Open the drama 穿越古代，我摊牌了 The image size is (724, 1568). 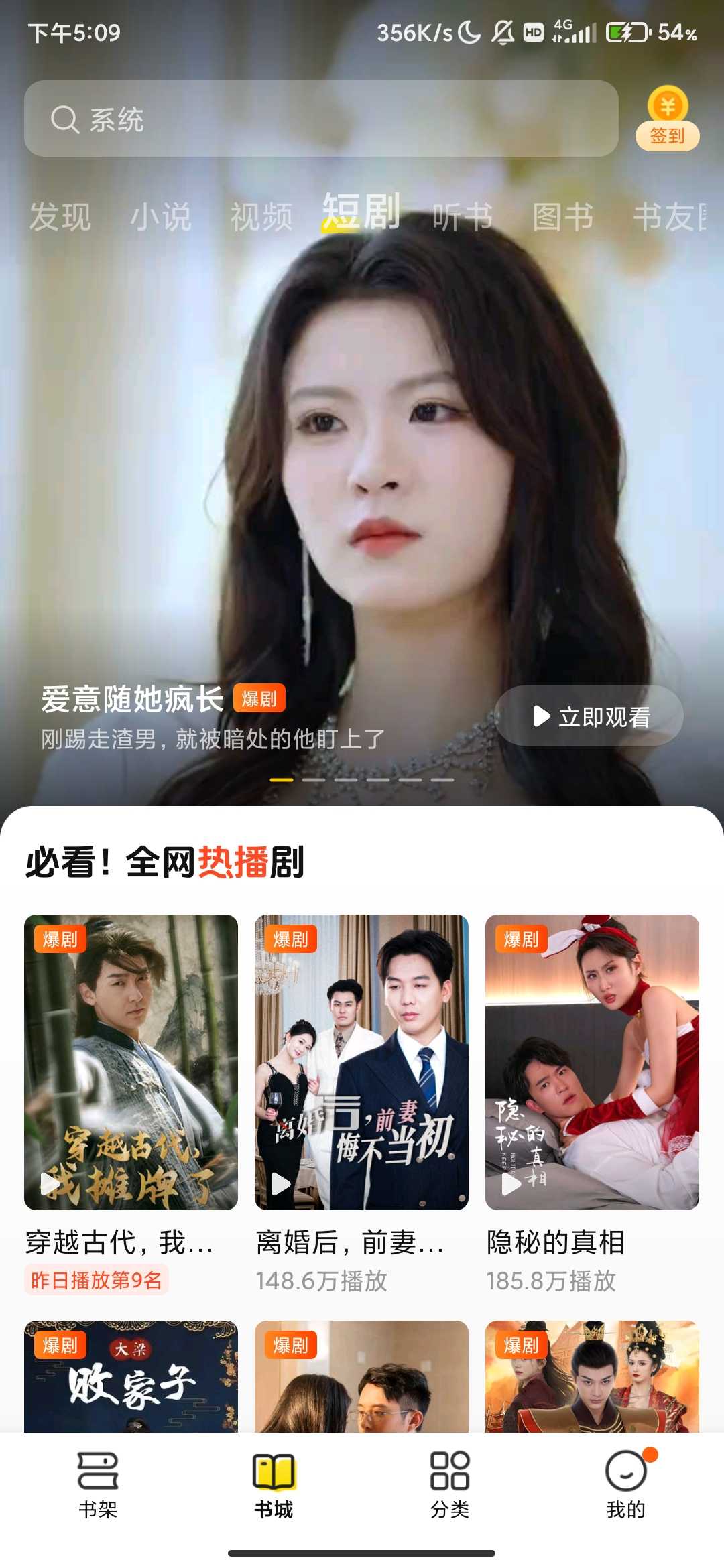(131, 1062)
